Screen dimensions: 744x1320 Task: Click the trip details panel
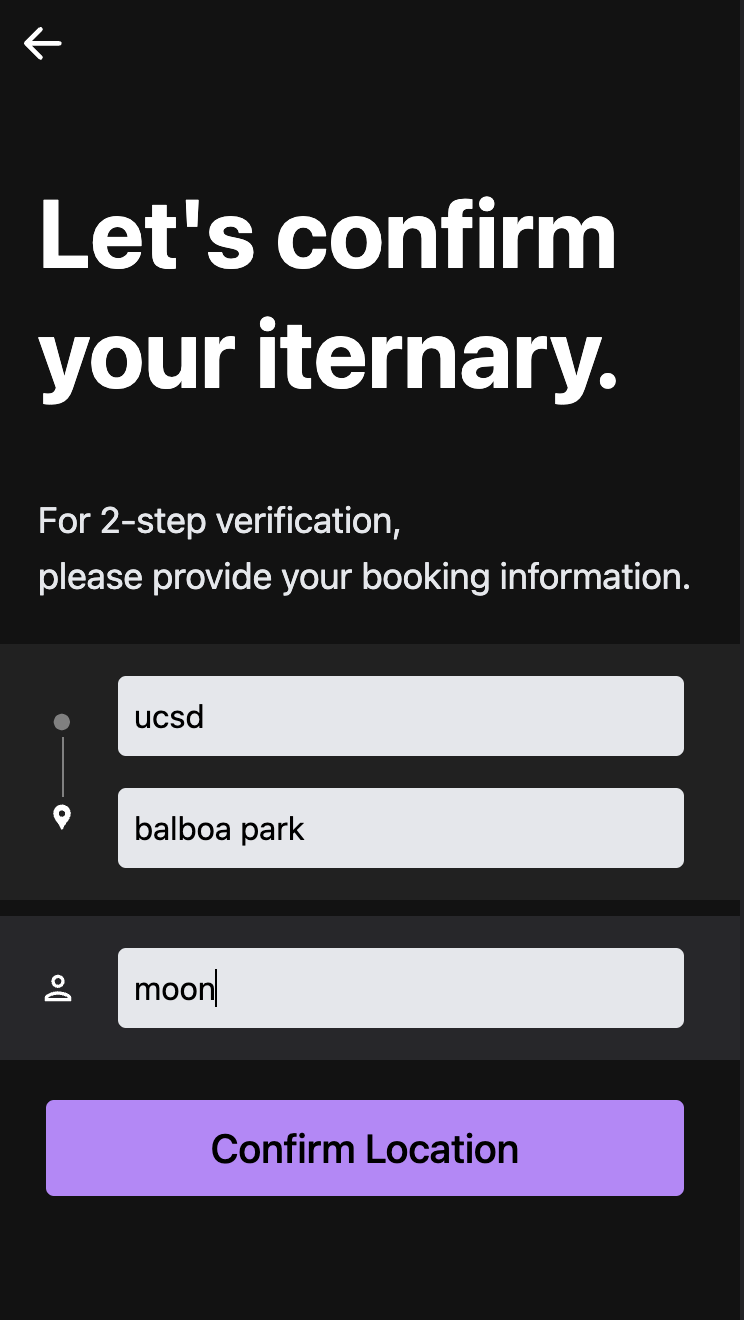(372, 772)
